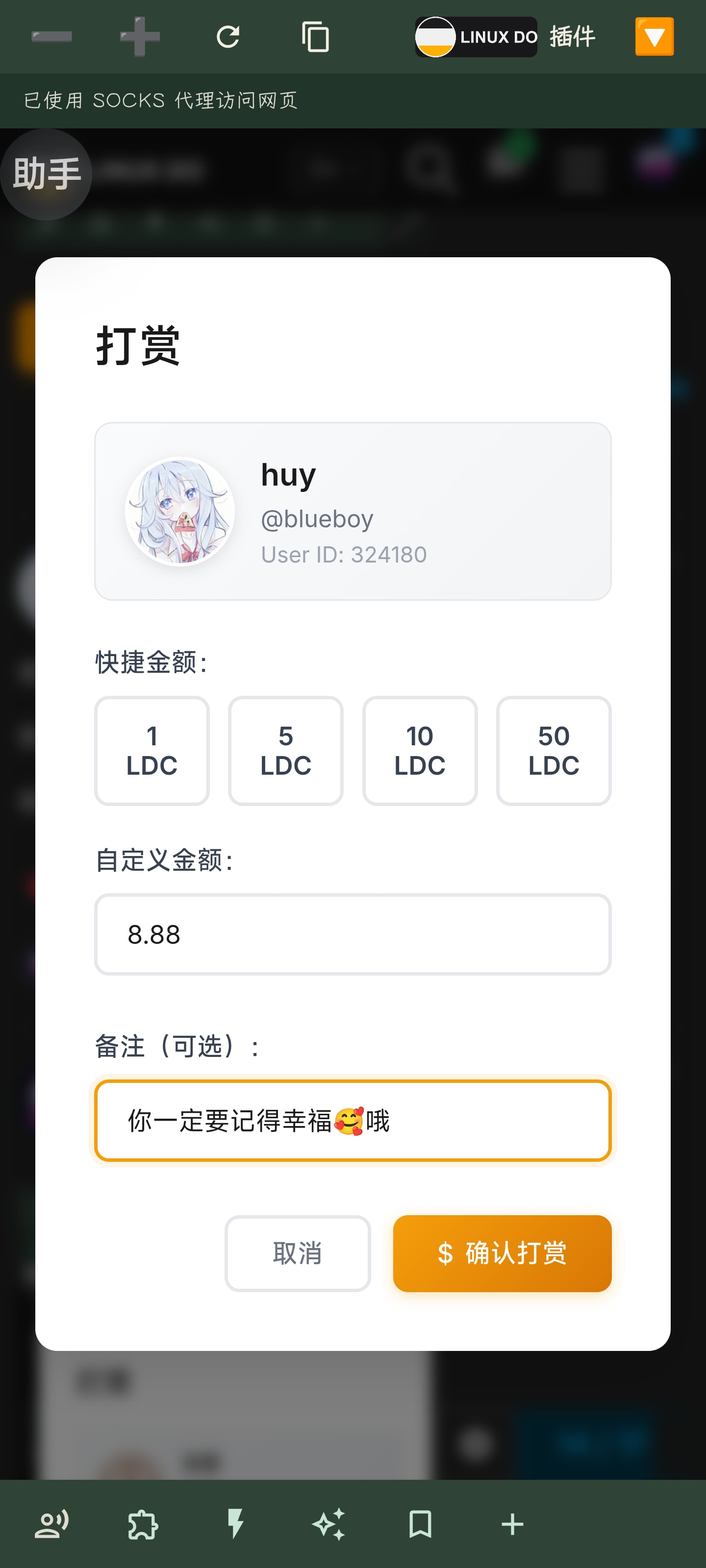Screen dimensions: 706x1568
Task: Open the LINUX DO 插件 menu
Action: point(505,37)
